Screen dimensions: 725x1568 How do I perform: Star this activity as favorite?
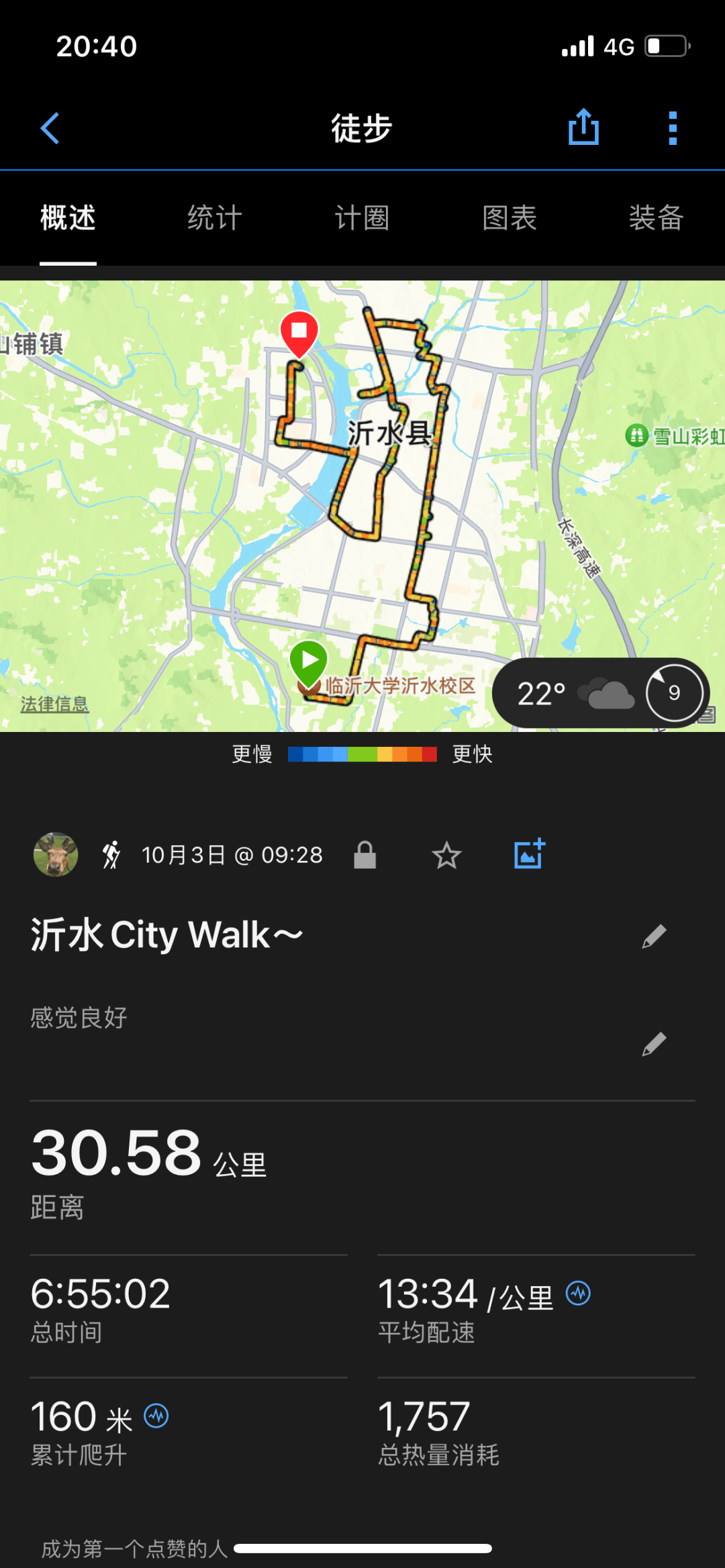(446, 854)
